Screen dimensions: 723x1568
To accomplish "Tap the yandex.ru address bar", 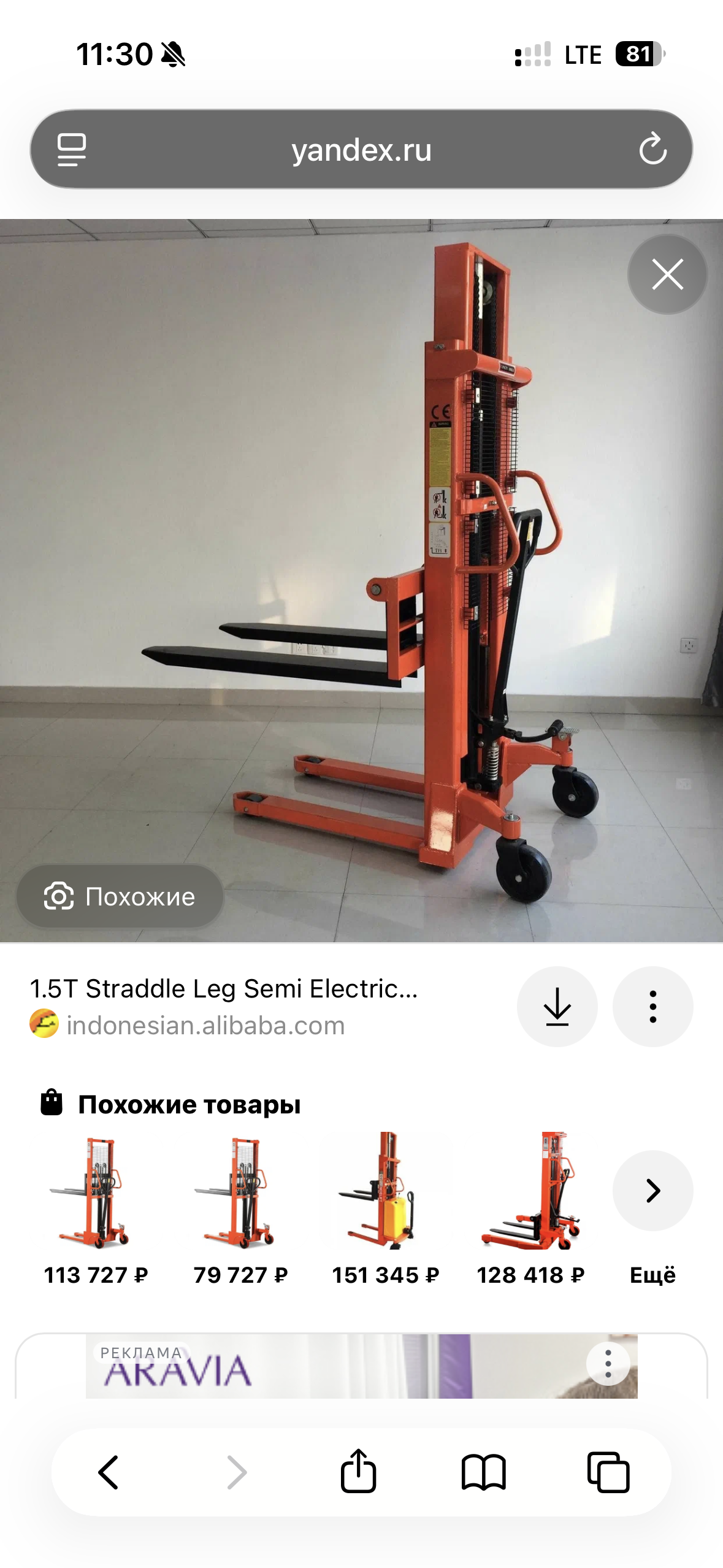I will click(361, 149).
